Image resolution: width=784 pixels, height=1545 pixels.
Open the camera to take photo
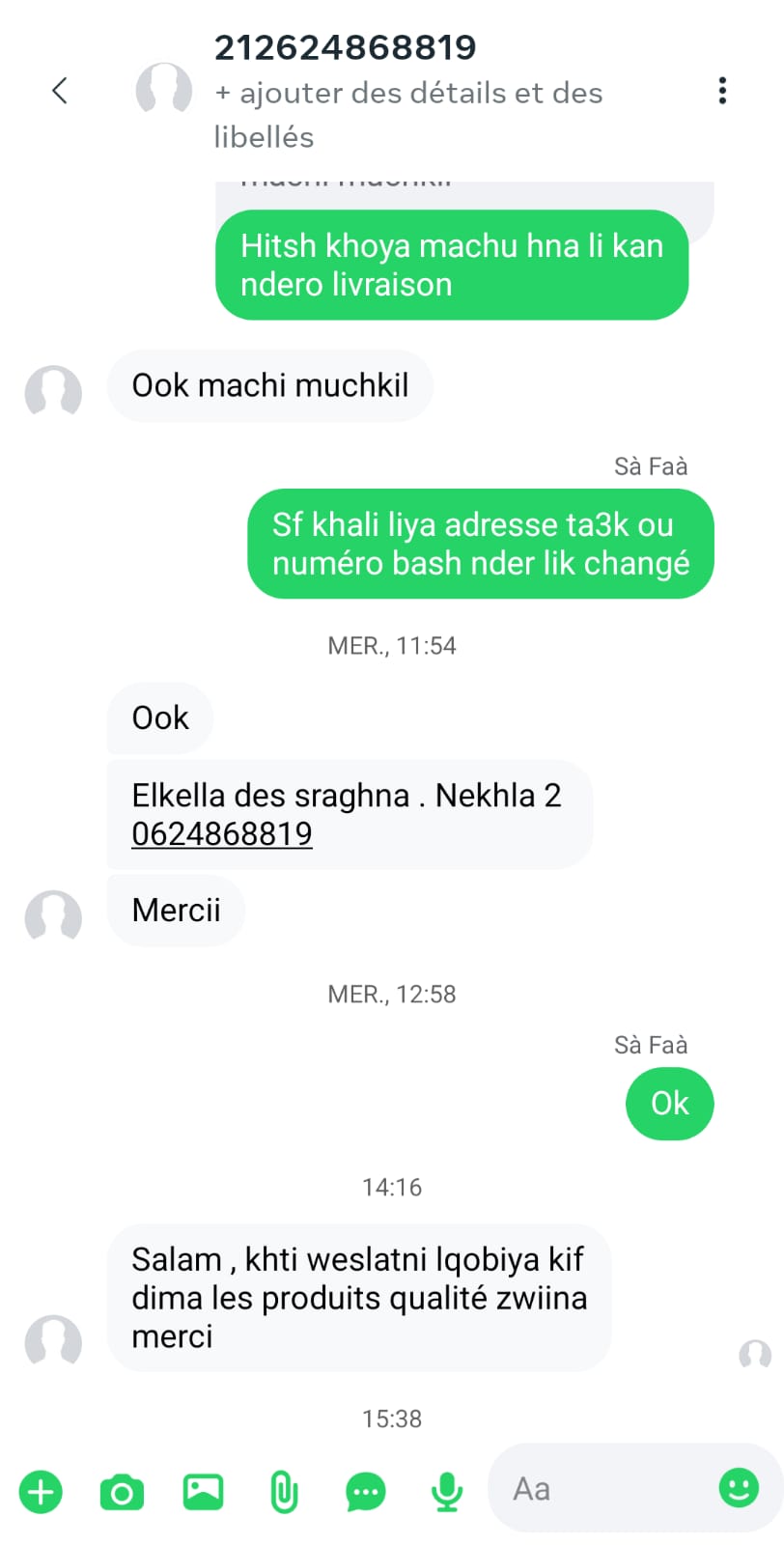[x=122, y=1491]
